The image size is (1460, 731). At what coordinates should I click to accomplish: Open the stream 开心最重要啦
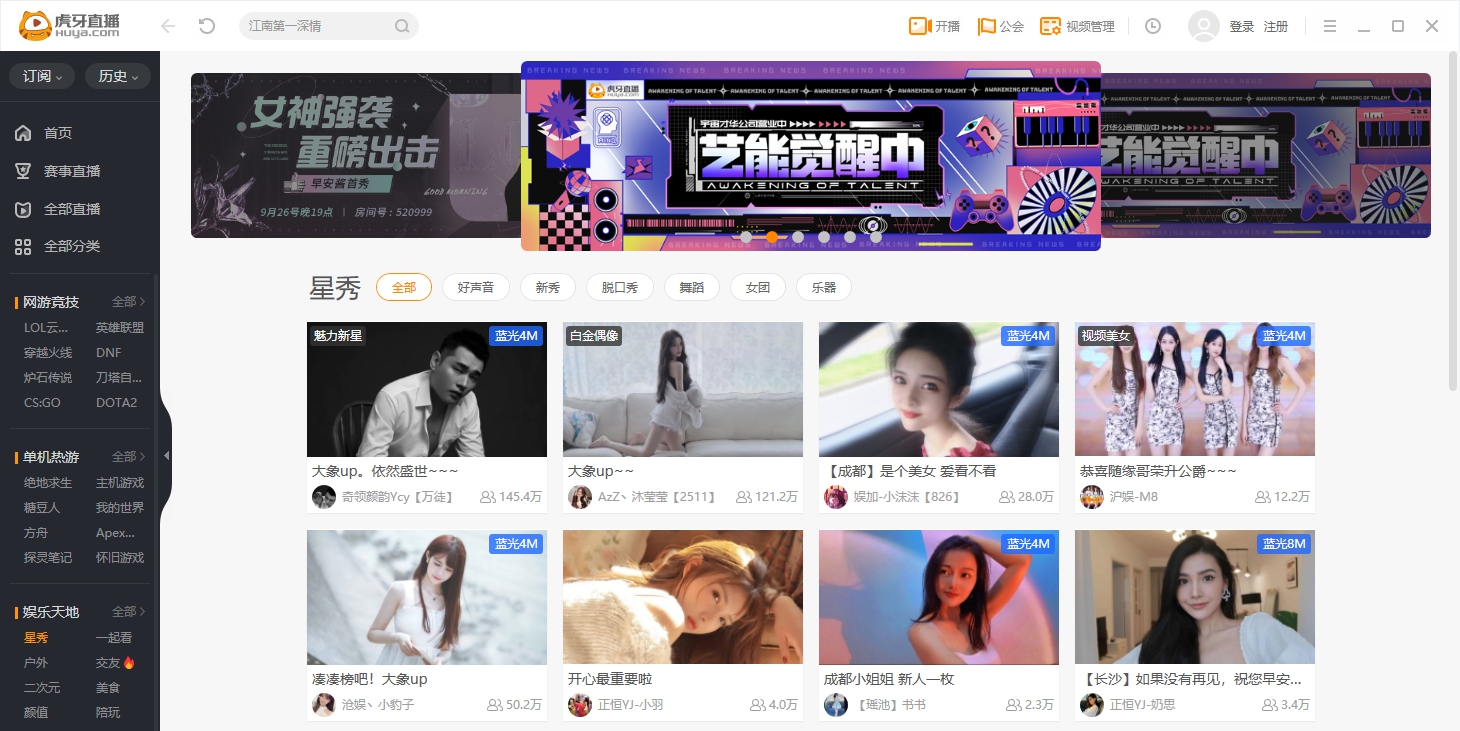[683, 597]
